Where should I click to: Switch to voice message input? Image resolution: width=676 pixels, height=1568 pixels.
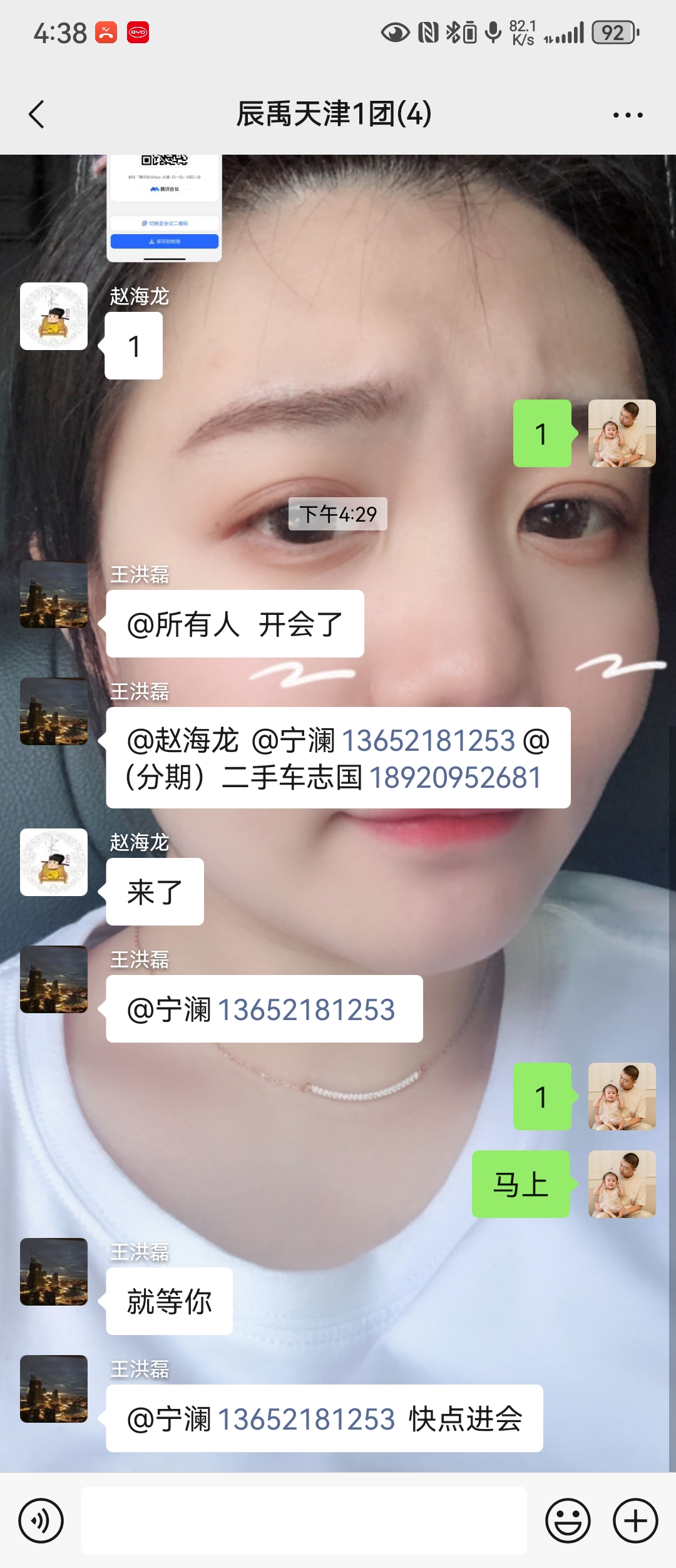point(41,1520)
